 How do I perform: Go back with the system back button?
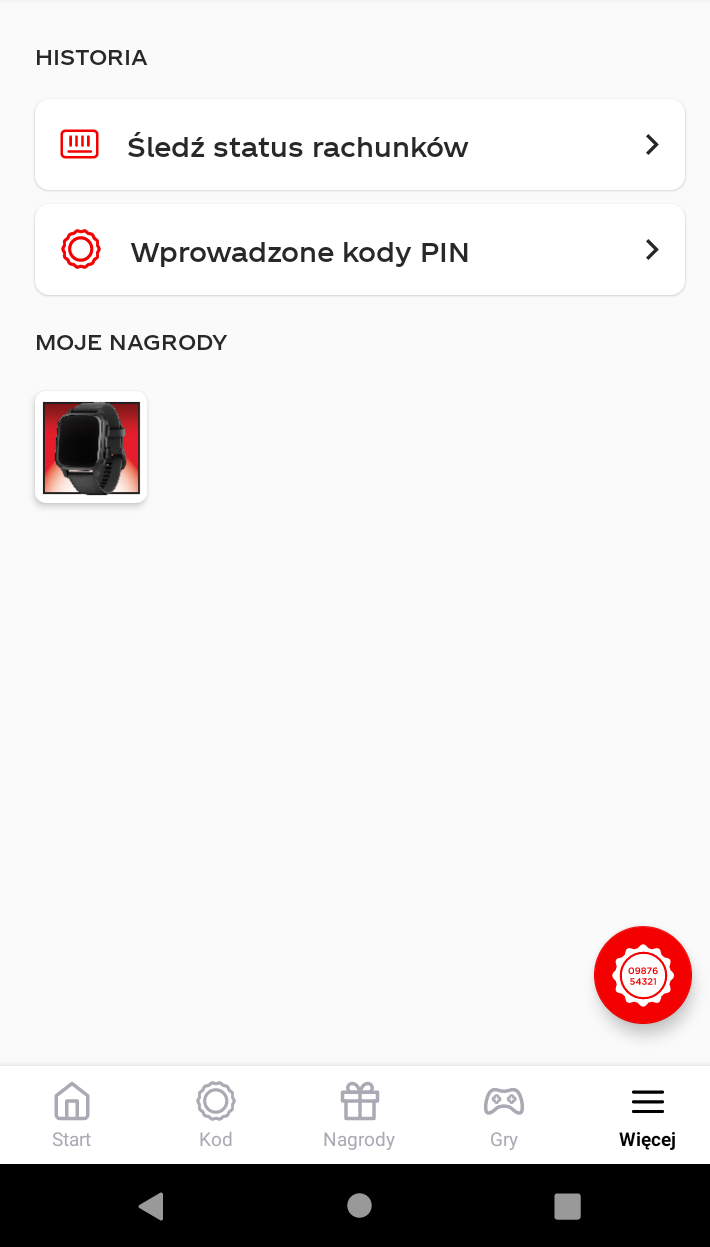(151, 1206)
